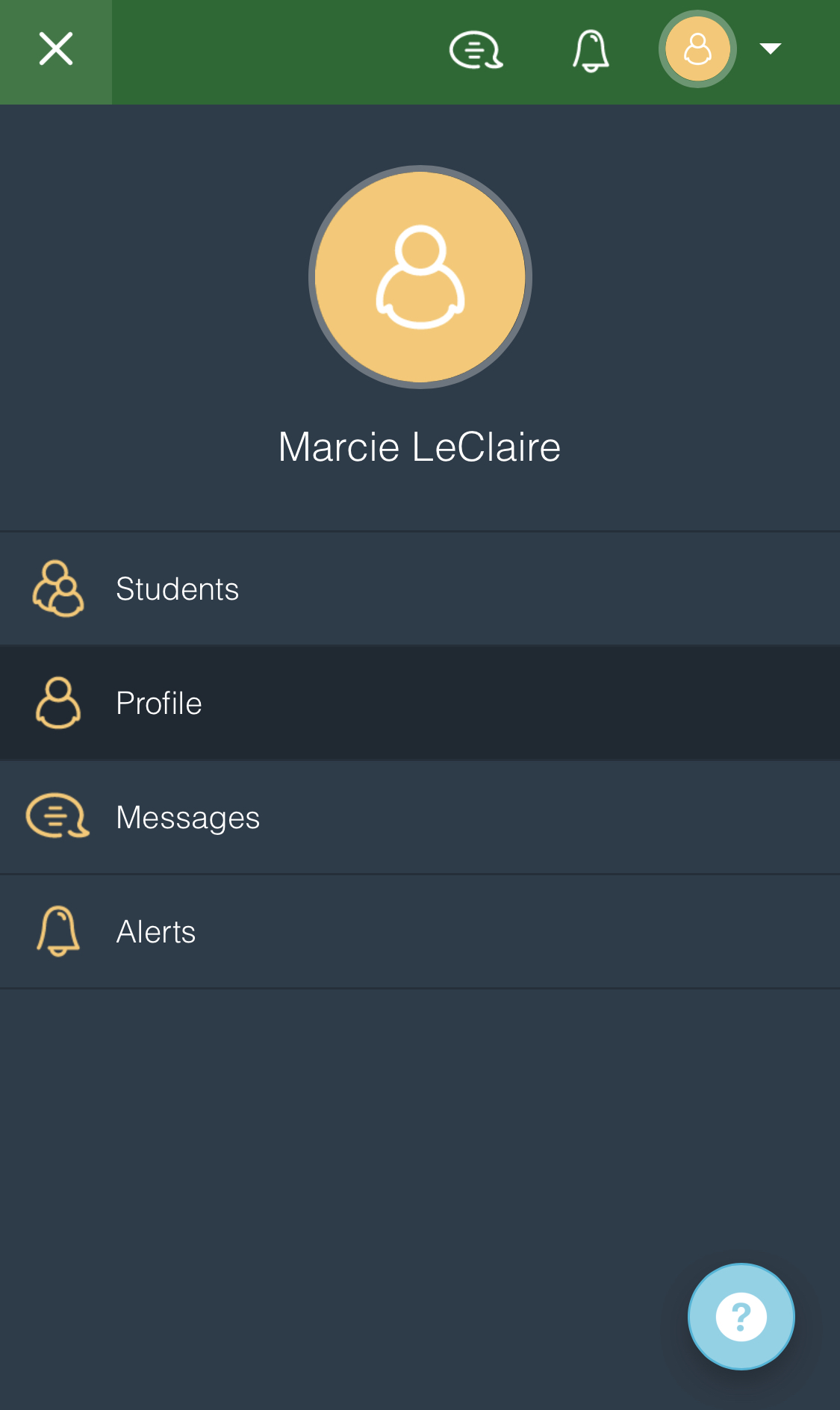Tap Marcie LeClaire's large profile picture
Screen dimensions: 840x1410
pos(420,277)
